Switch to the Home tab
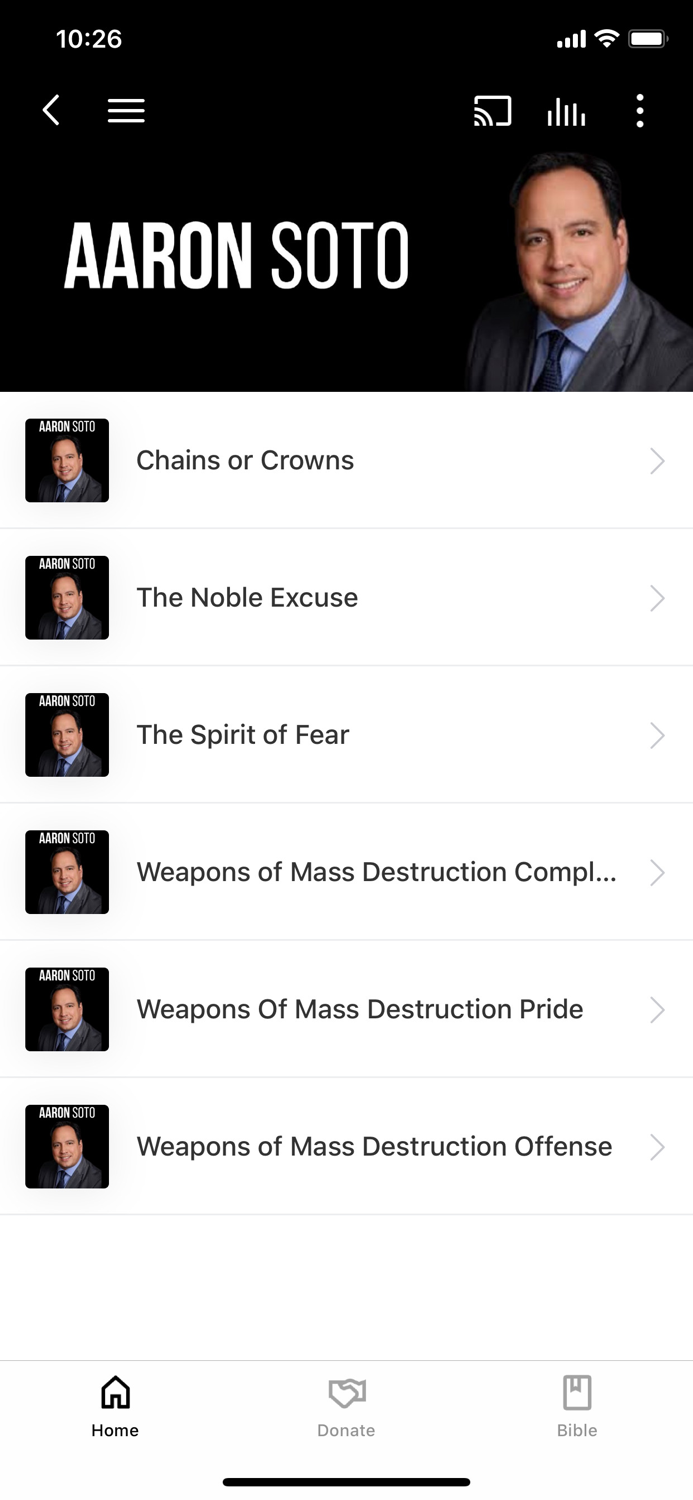The width and height of the screenshot is (693, 1500). [x=115, y=1405]
